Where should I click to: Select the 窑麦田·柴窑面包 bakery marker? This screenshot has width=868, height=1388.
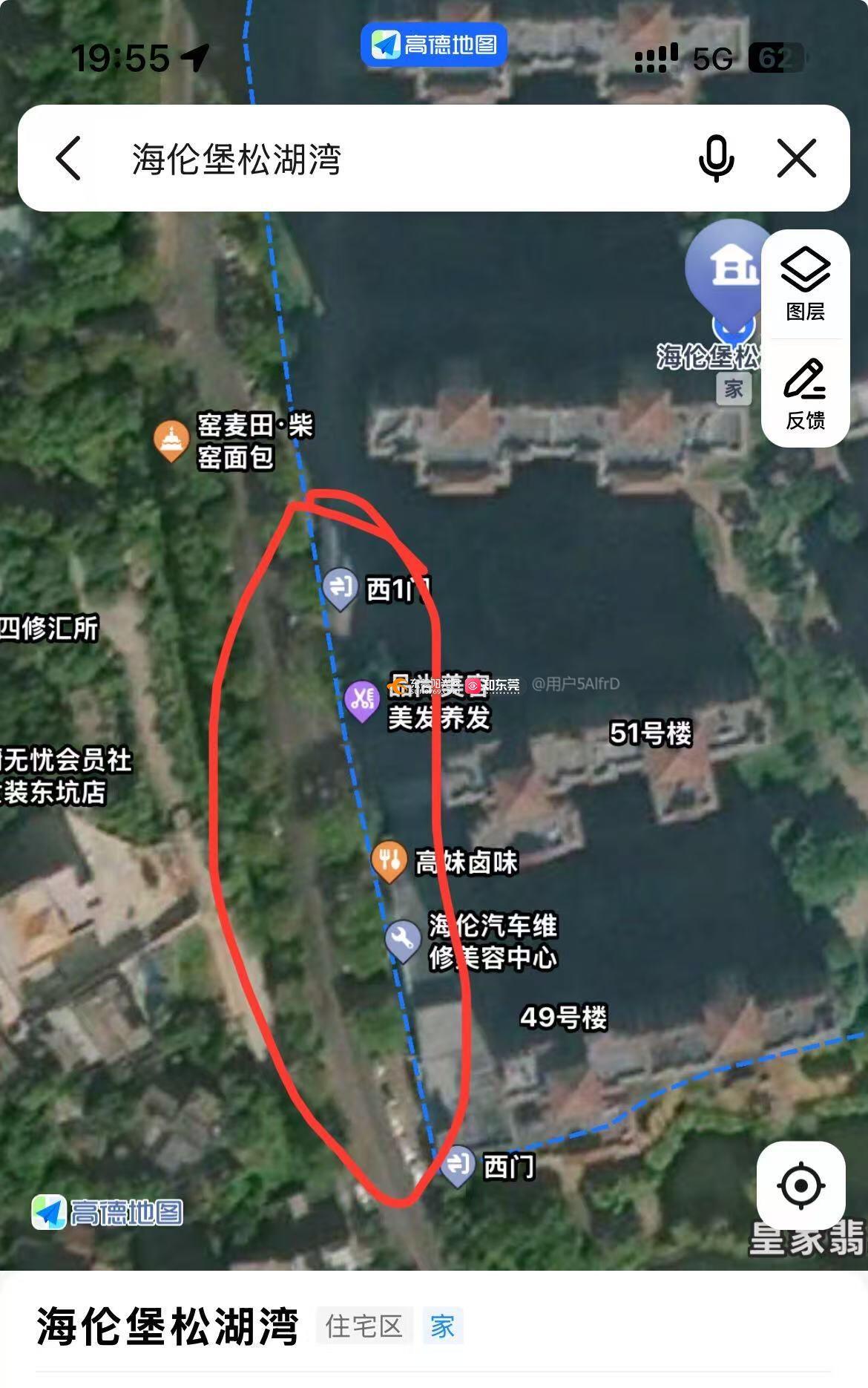pyautogui.click(x=171, y=439)
